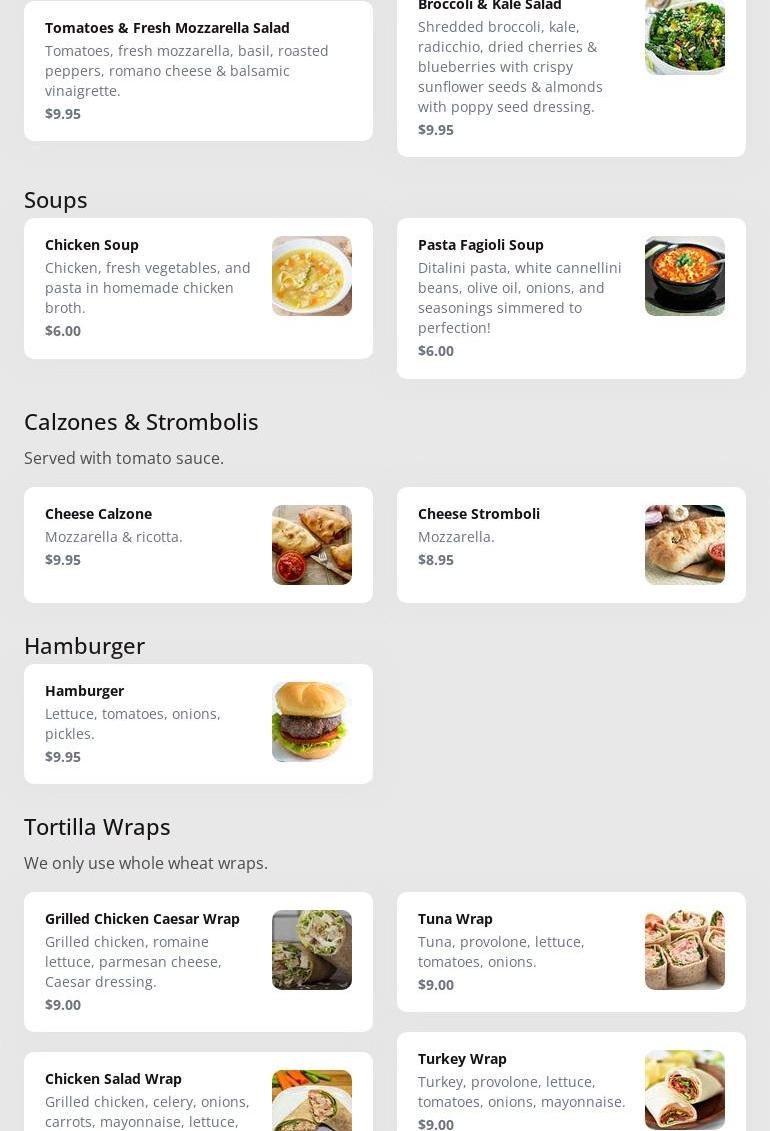View the Chicken Salad Wrap item
Viewport: 770px width, 1131px height.
(x=198, y=1095)
